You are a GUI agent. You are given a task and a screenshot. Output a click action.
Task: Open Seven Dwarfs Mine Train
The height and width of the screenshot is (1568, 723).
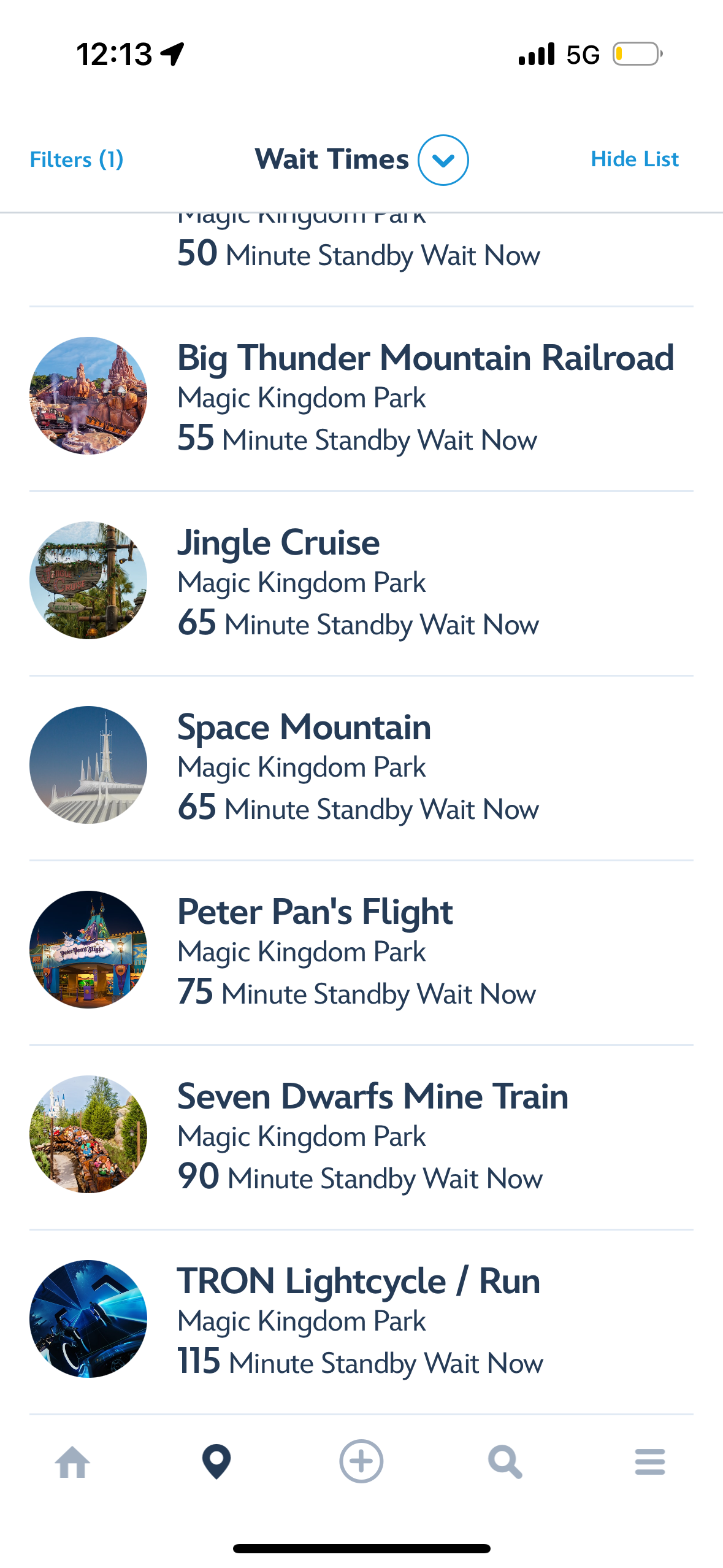point(361,1137)
